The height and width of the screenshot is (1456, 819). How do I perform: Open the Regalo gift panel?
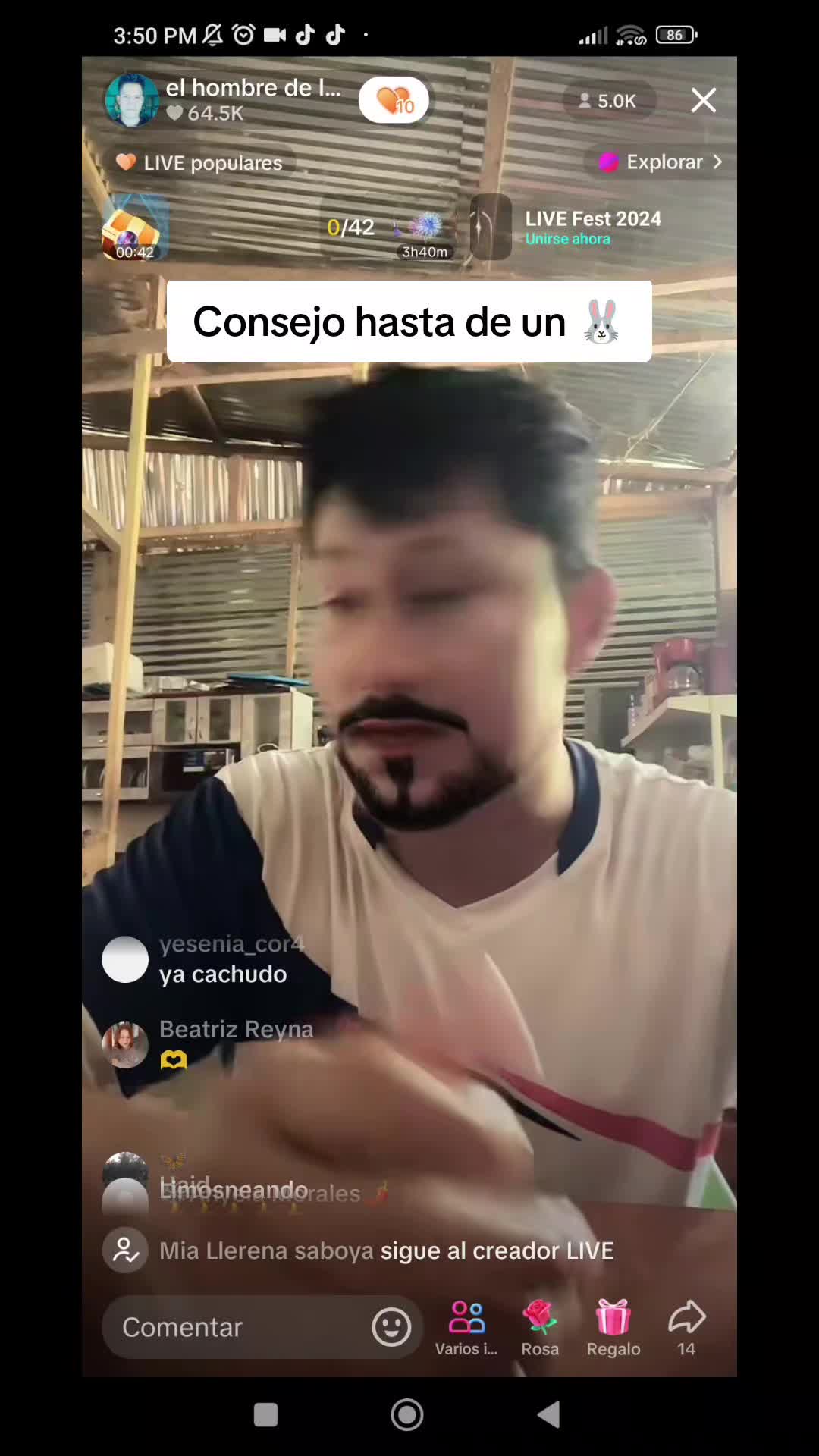tap(613, 1327)
